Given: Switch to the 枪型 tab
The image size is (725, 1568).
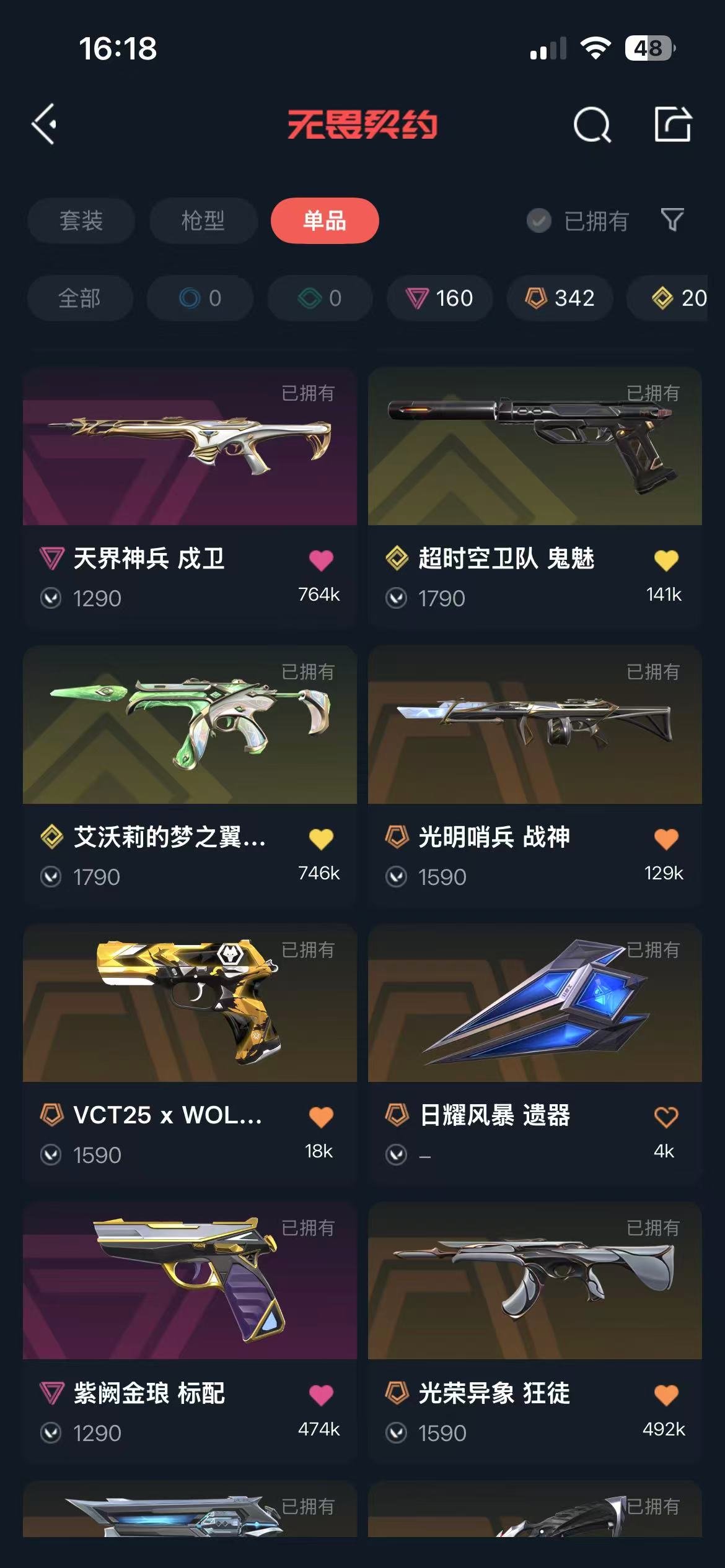Looking at the screenshot, I should [203, 220].
